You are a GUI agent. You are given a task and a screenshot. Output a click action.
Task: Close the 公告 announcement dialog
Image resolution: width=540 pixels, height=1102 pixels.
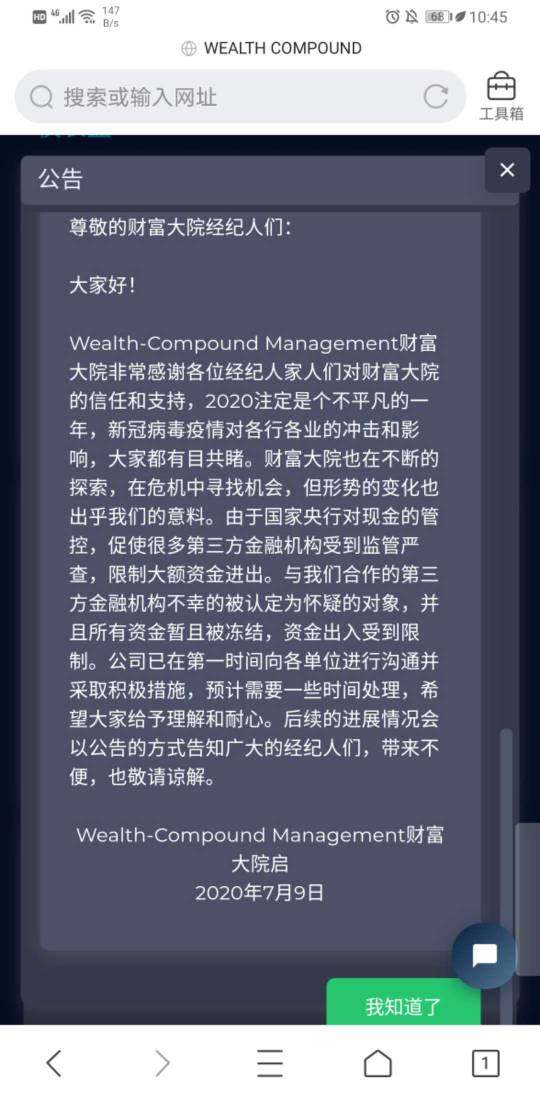(x=507, y=170)
